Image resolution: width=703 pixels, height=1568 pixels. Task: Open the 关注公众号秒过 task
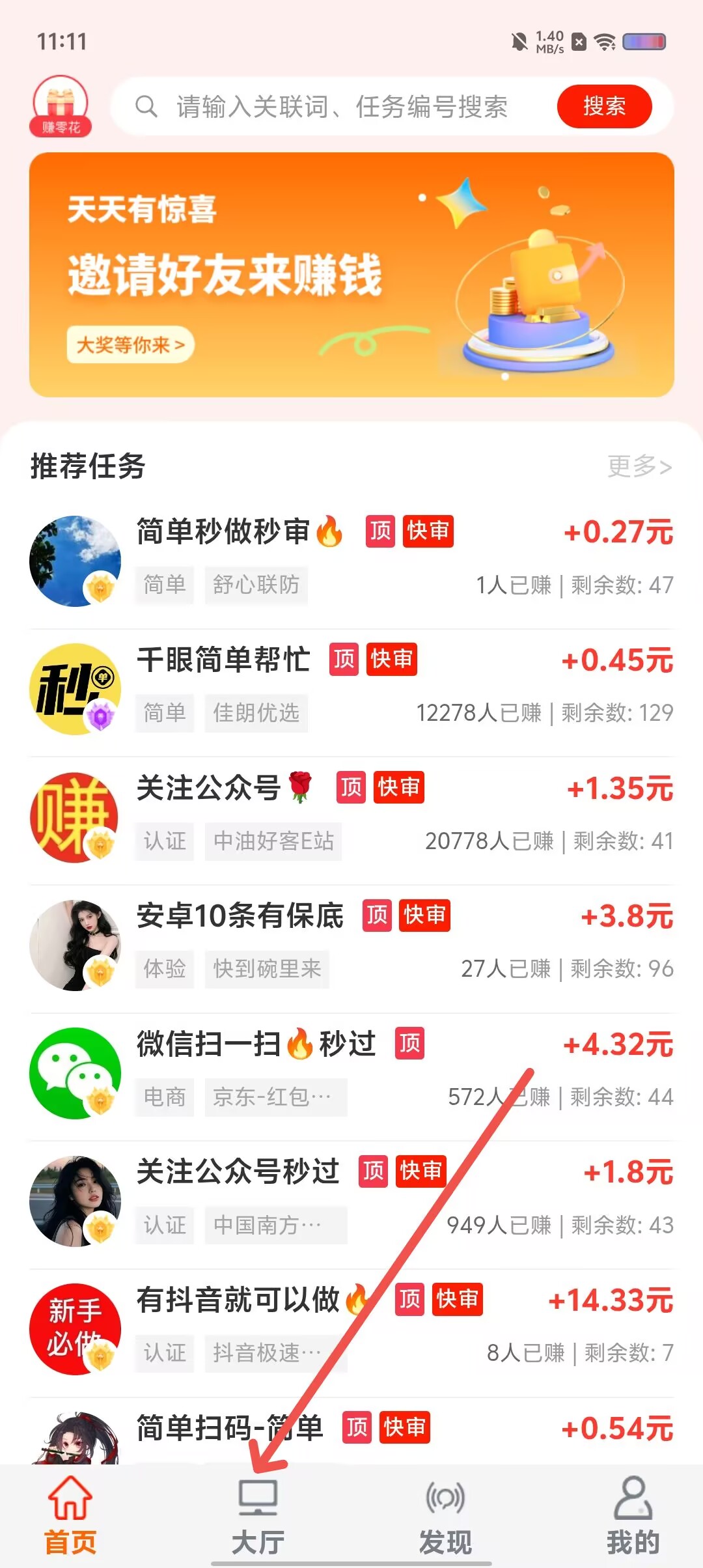351,1201
